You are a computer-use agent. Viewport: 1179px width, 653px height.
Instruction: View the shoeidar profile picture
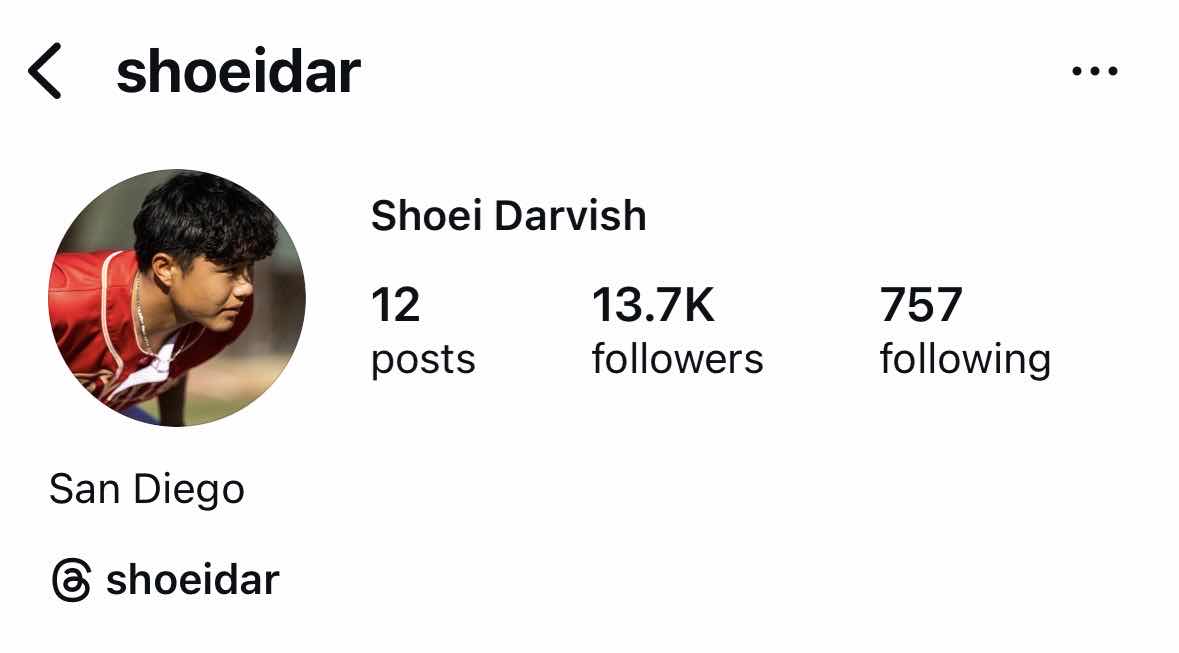(x=177, y=298)
